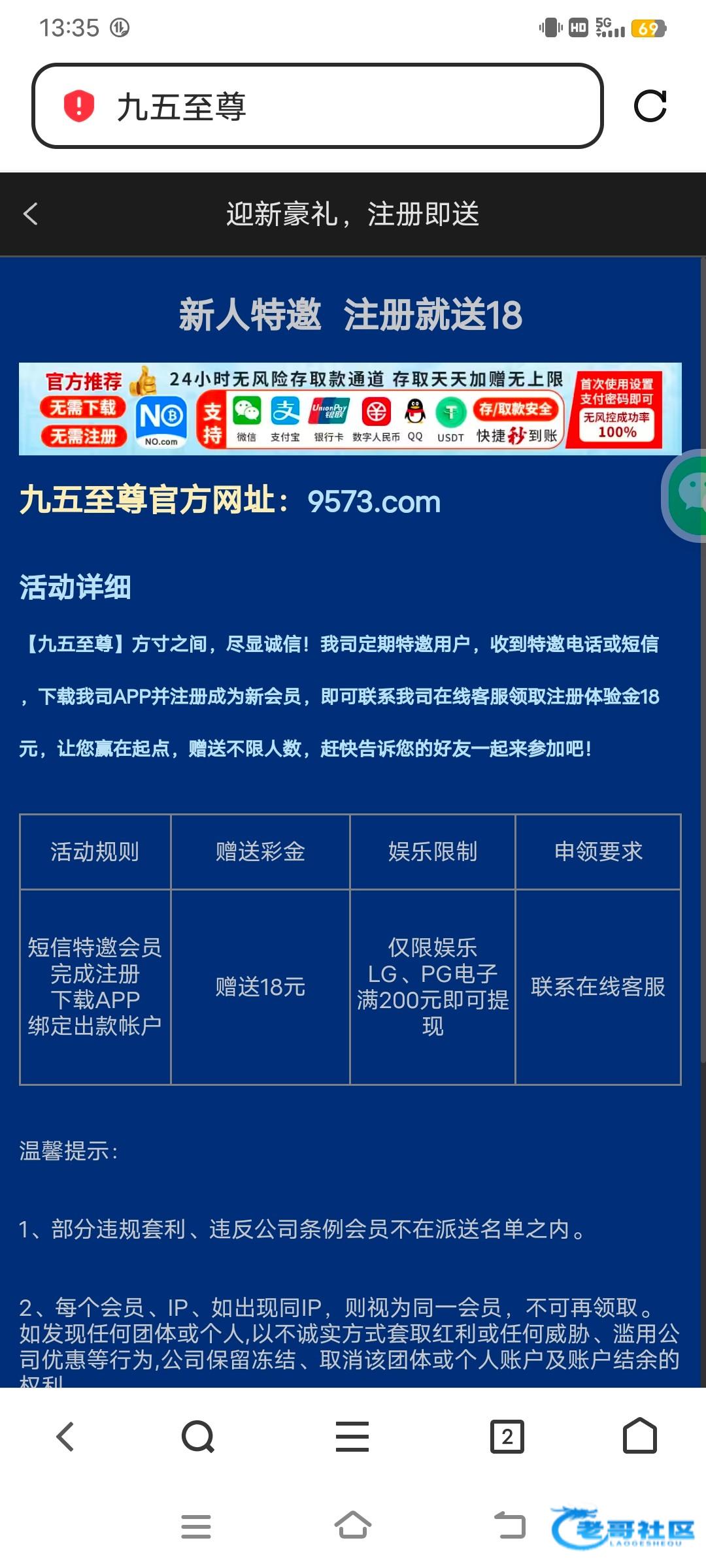Screen dimensions: 706x1568
Task: Return to the phone home screen
Action: coord(353,1526)
